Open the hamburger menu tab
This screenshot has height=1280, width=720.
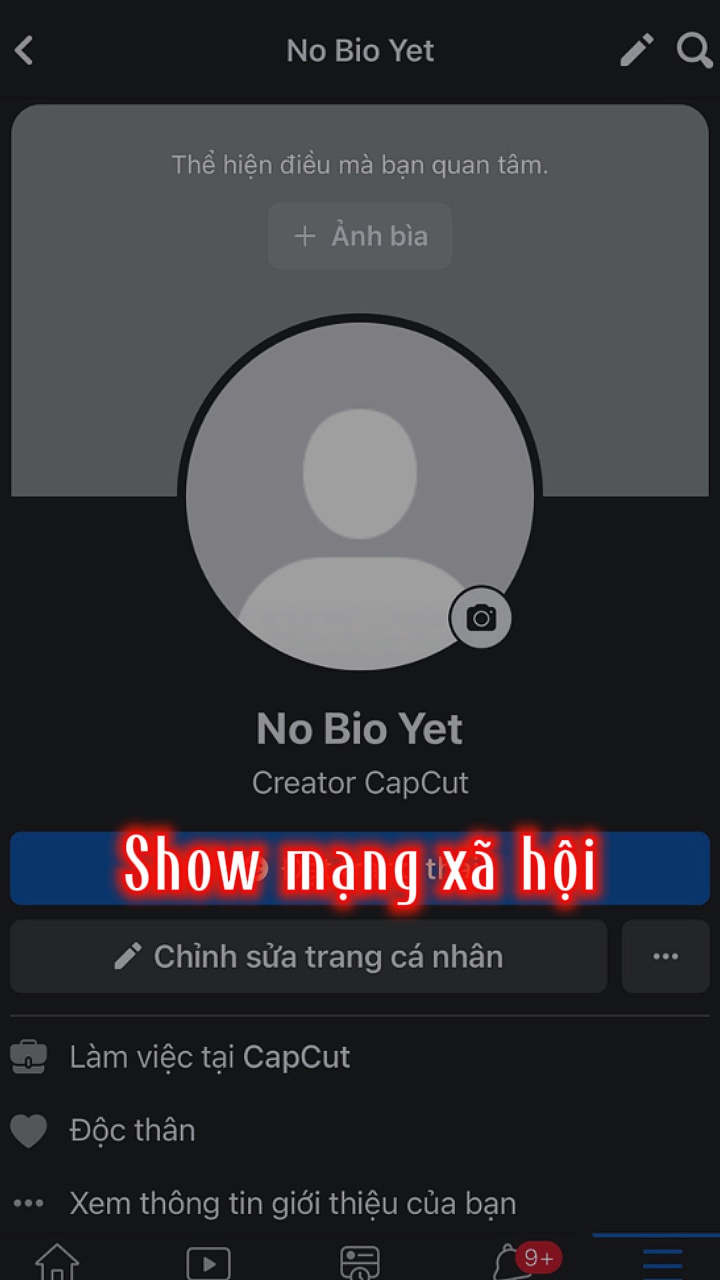663,1262
